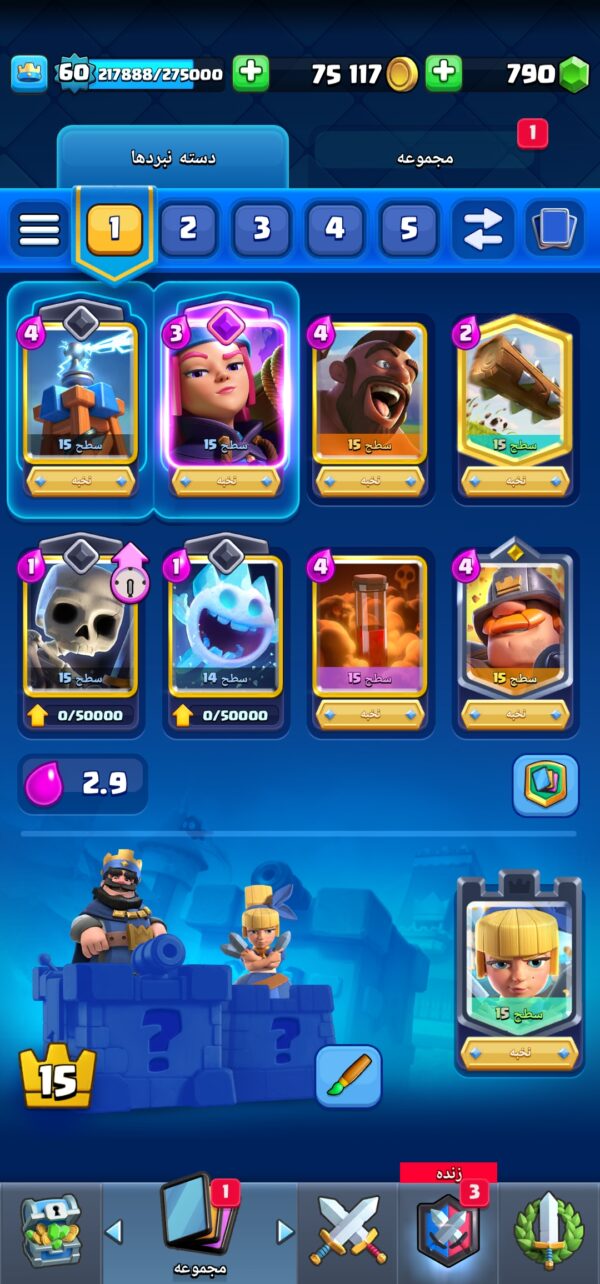Image resolution: width=600 pixels, height=1284 pixels.
Task: Switch to battle deck 3
Action: pyautogui.click(x=262, y=229)
